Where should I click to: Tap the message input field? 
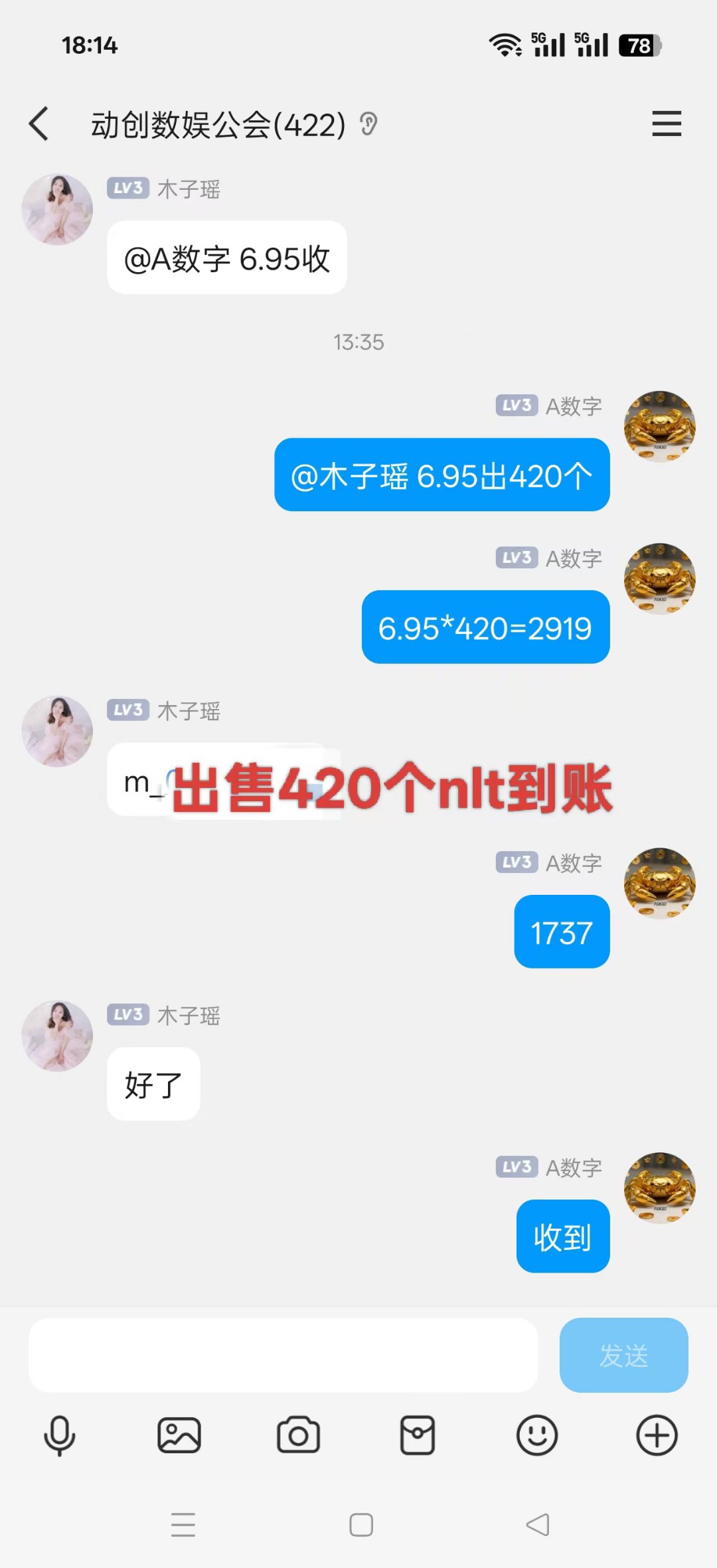283,1355
